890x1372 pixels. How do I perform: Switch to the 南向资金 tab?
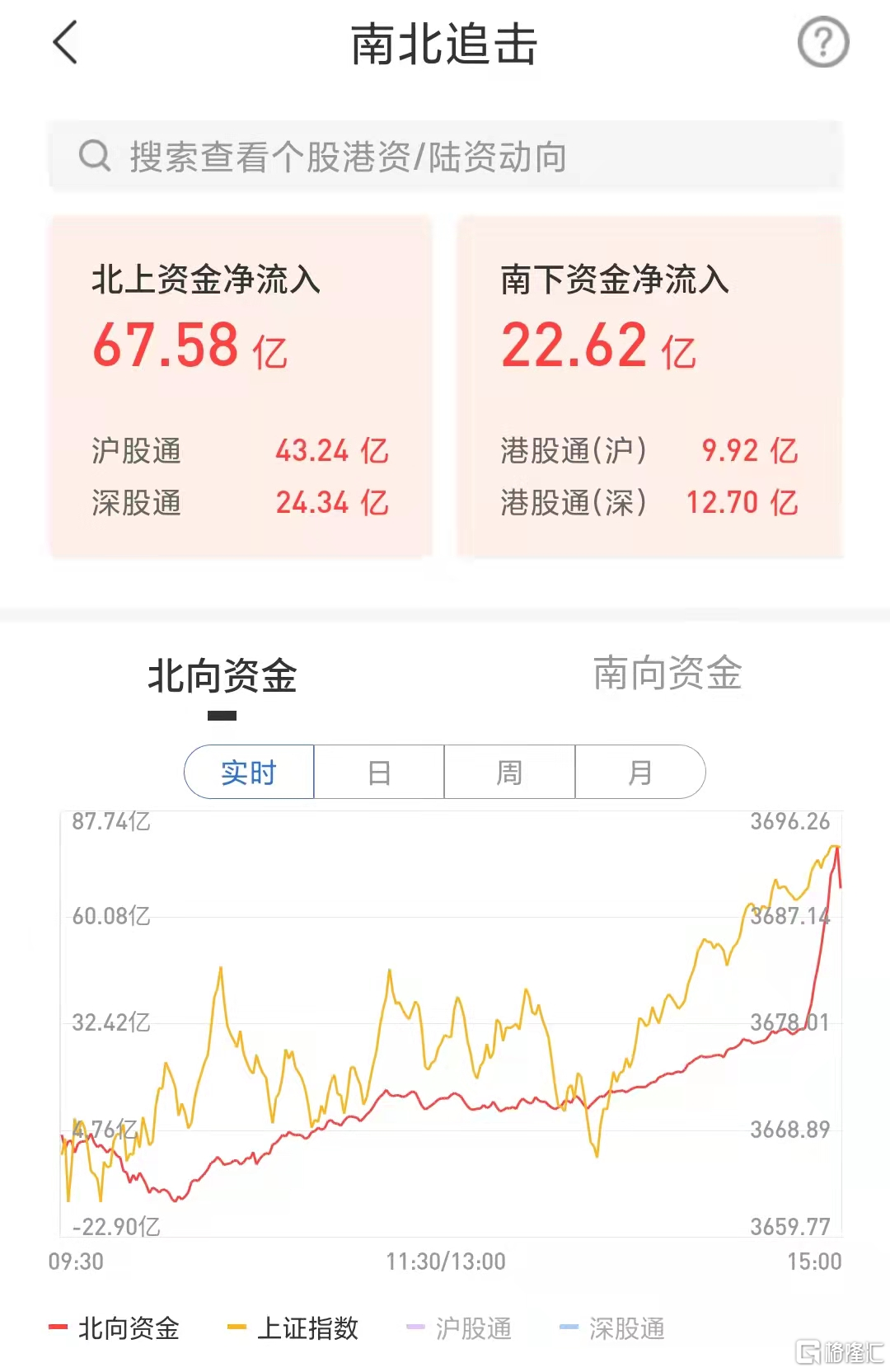pyautogui.click(x=667, y=674)
